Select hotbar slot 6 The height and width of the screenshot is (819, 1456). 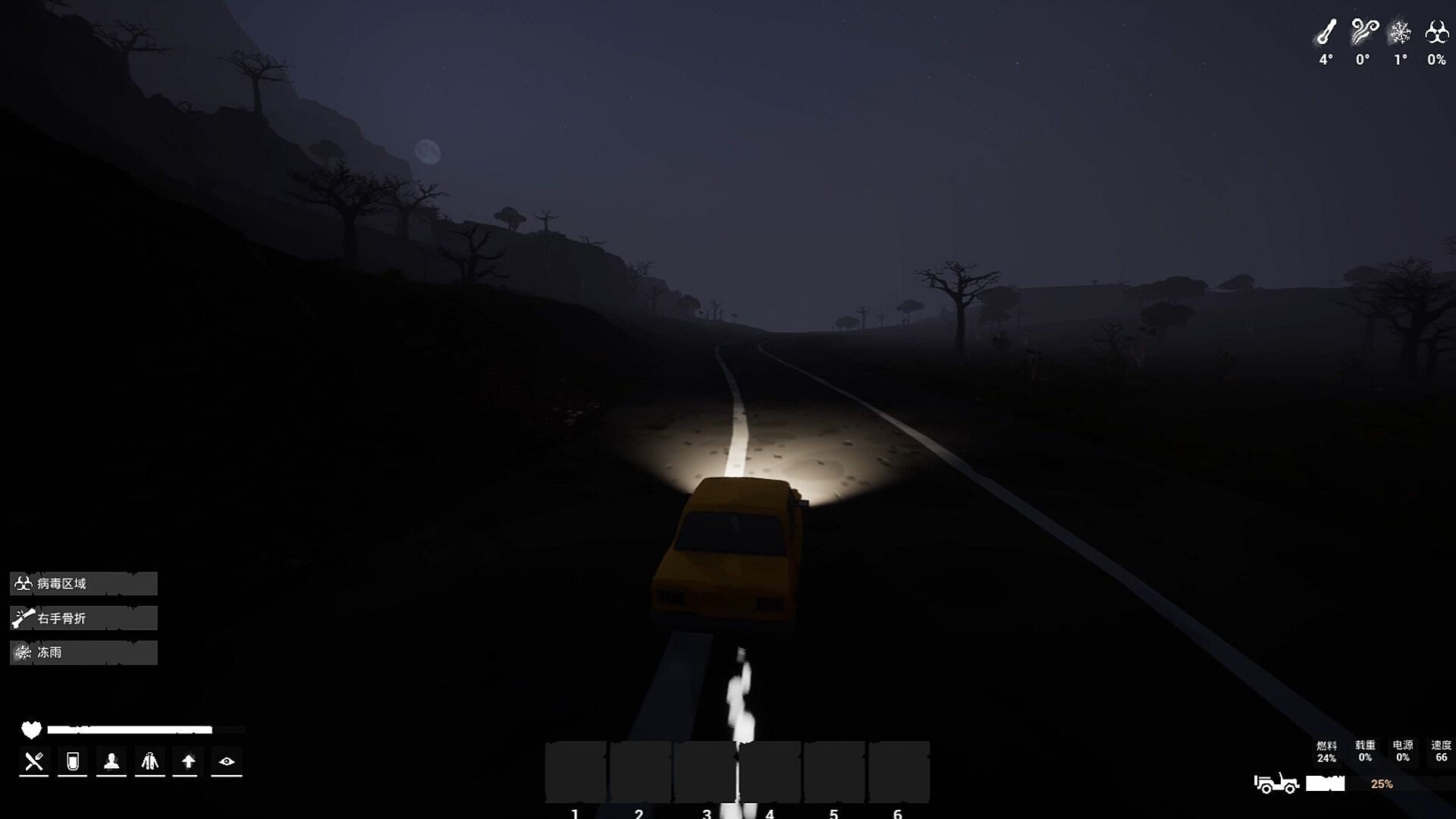[x=899, y=772]
